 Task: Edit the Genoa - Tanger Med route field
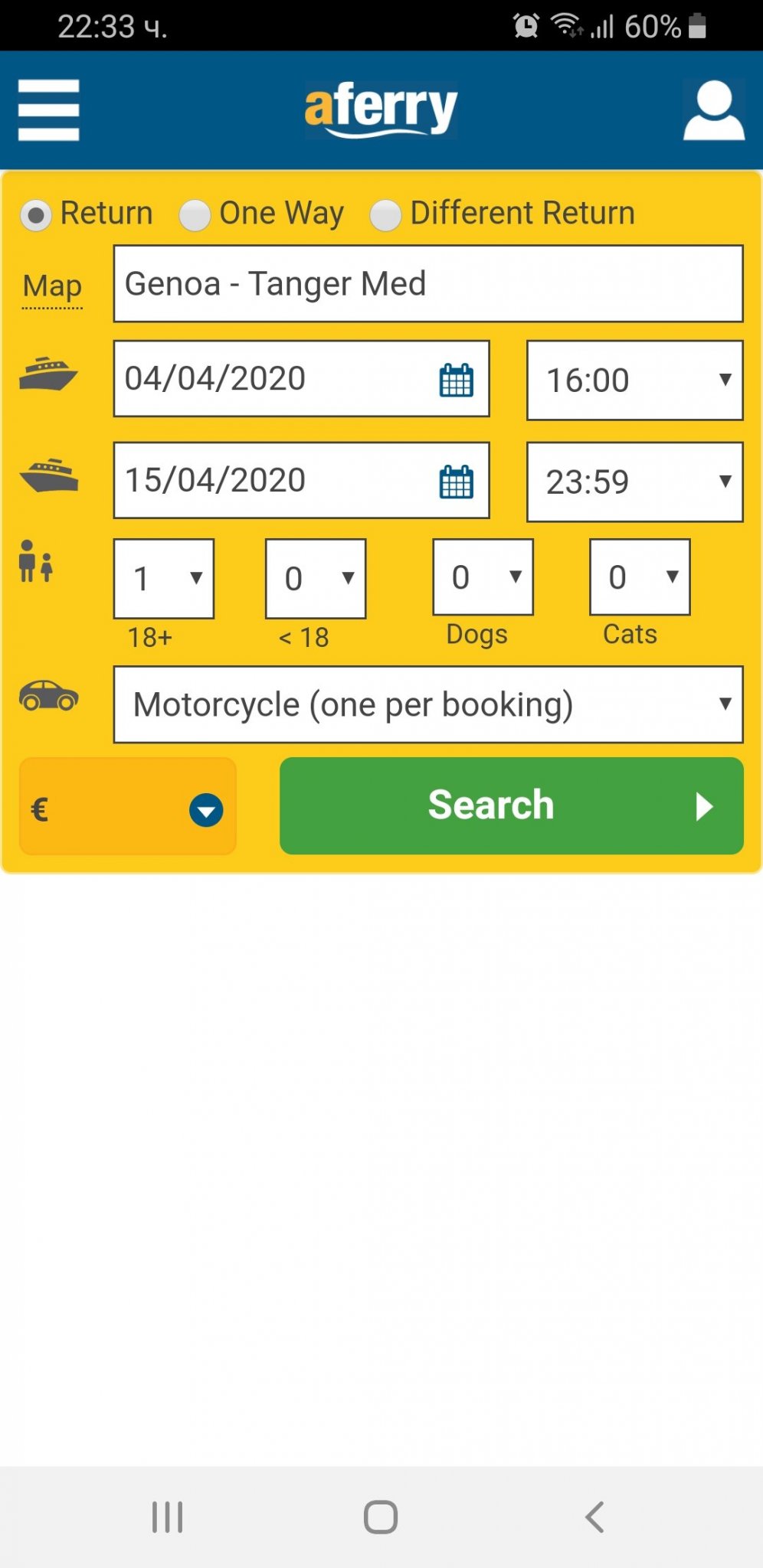(x=427, y=284)
